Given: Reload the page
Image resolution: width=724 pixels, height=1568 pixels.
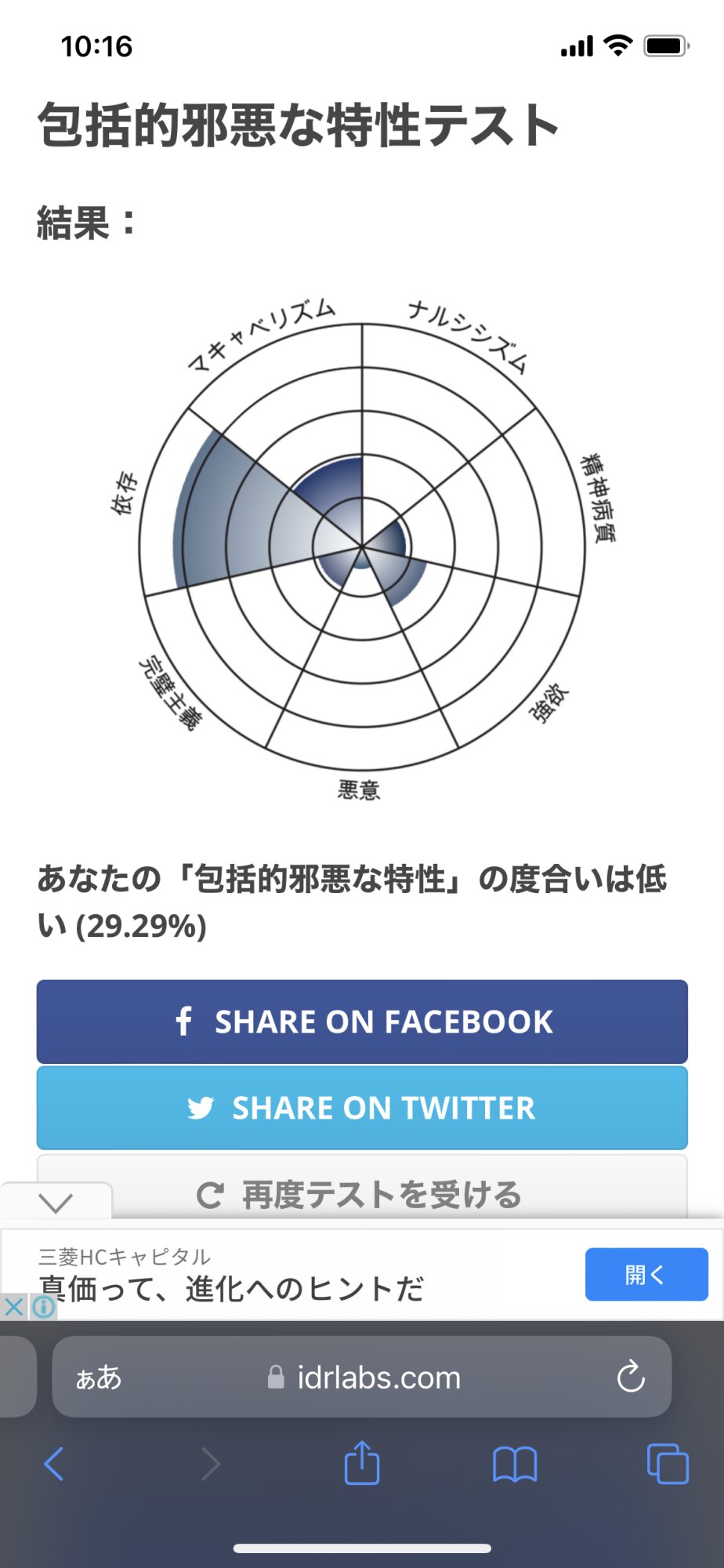Looking at the screenshot, I should pos(630,1377).
